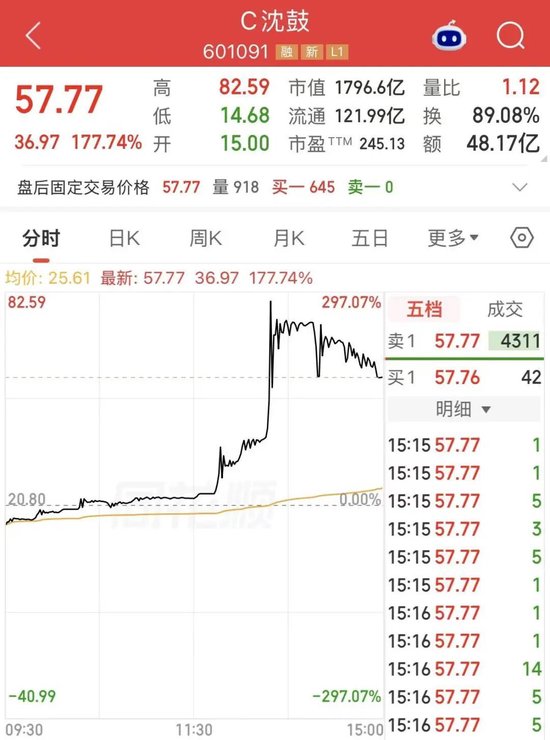
Task: Switch to the 周K chart tab
Action: click(206, 238)
